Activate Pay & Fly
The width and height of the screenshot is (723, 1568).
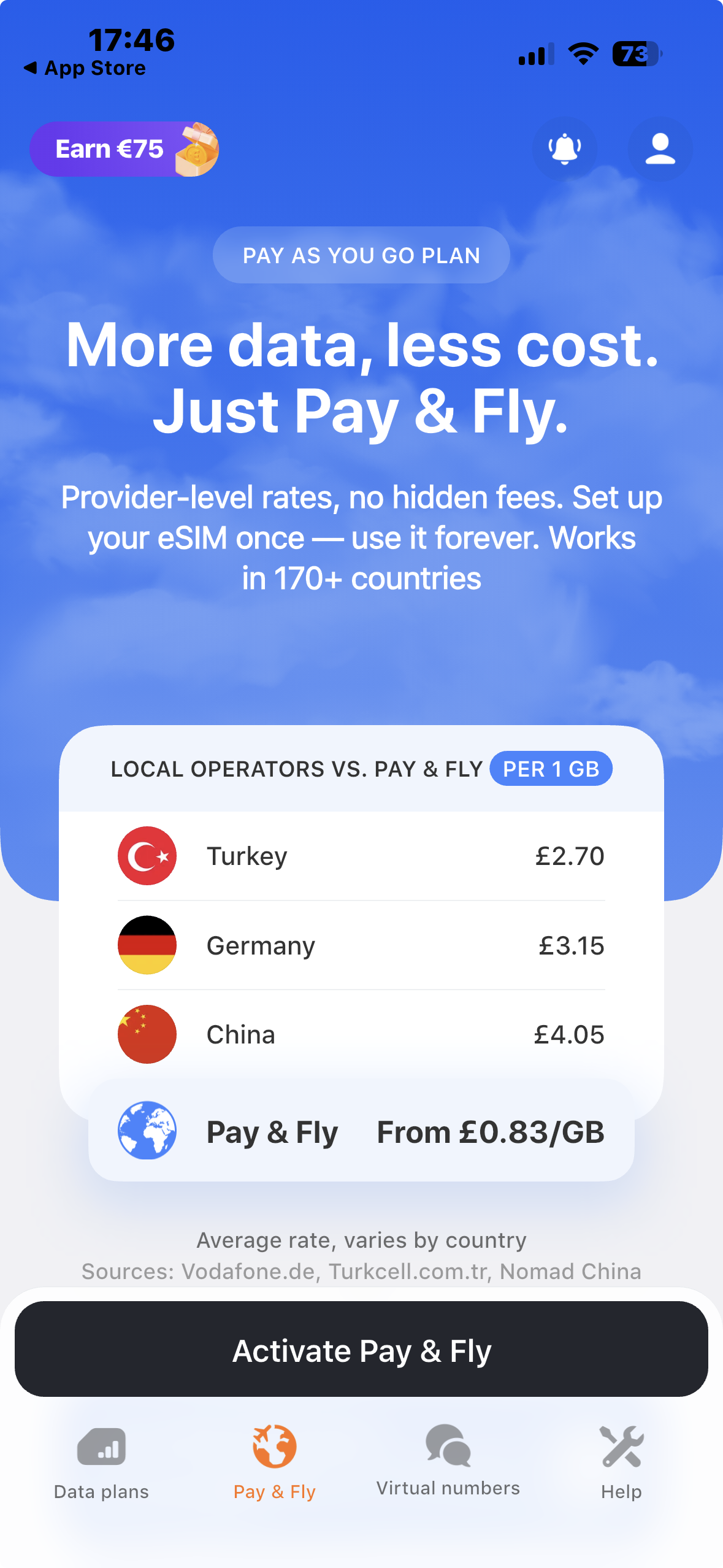[361, 1351]
